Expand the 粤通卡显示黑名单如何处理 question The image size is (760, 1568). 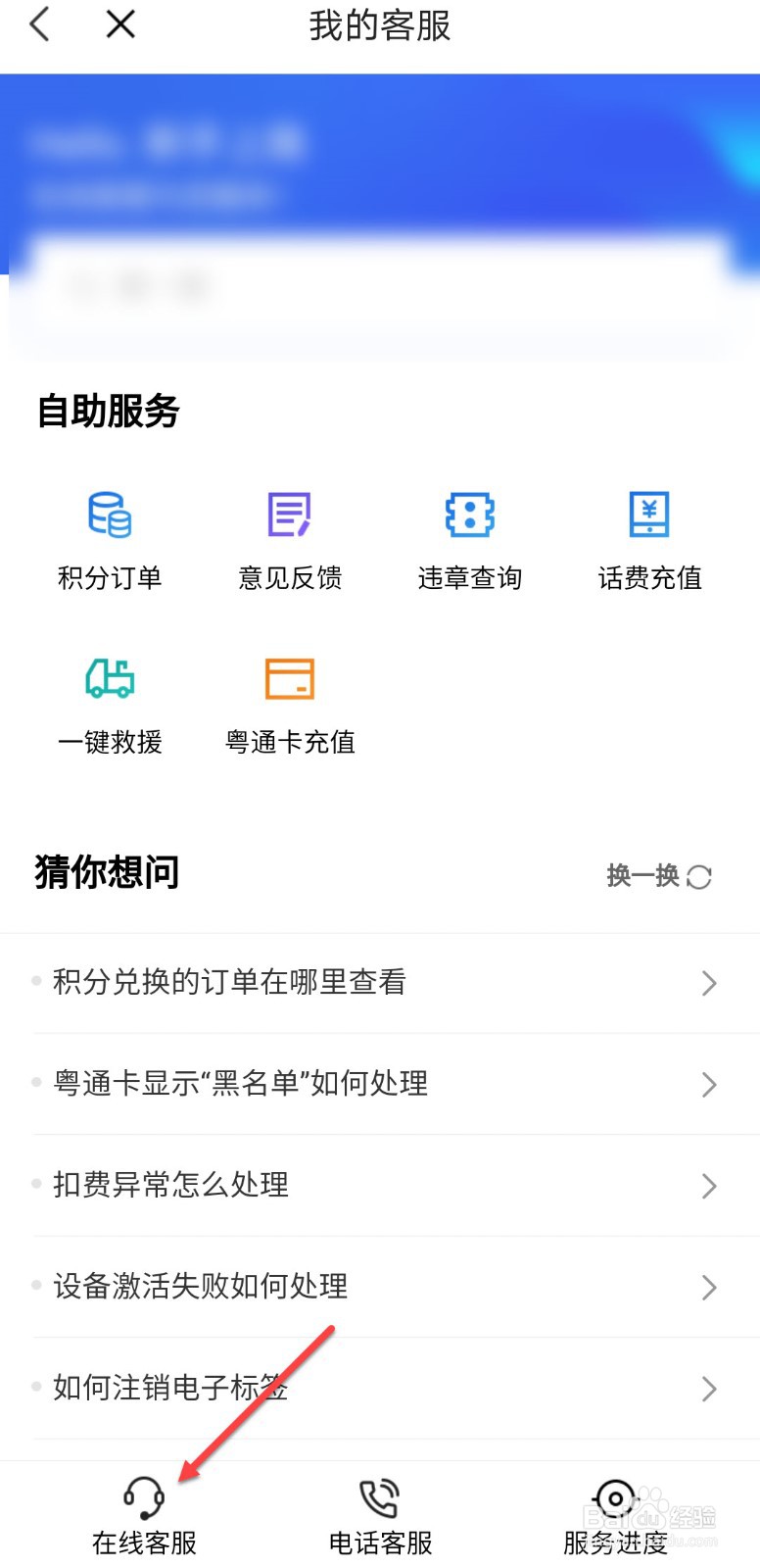click(380, 1084)
